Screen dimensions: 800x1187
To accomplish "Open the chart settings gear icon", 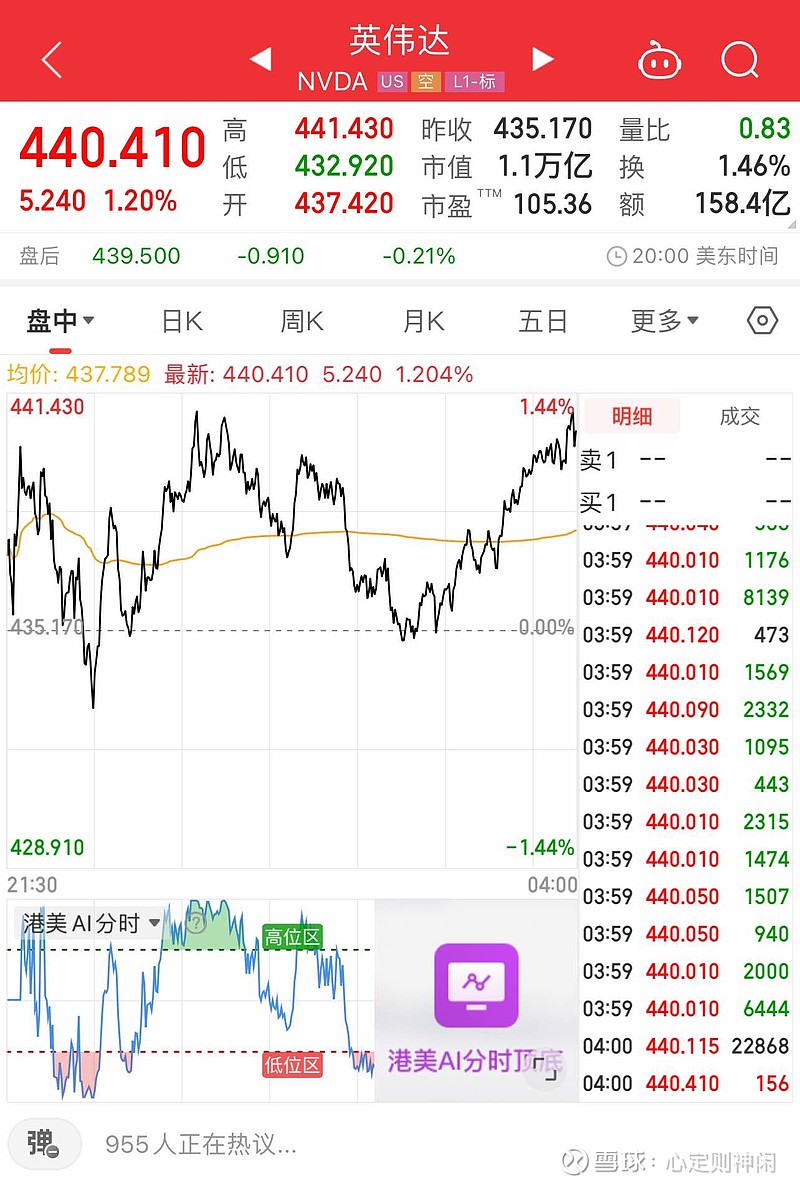I will (762, 320).
